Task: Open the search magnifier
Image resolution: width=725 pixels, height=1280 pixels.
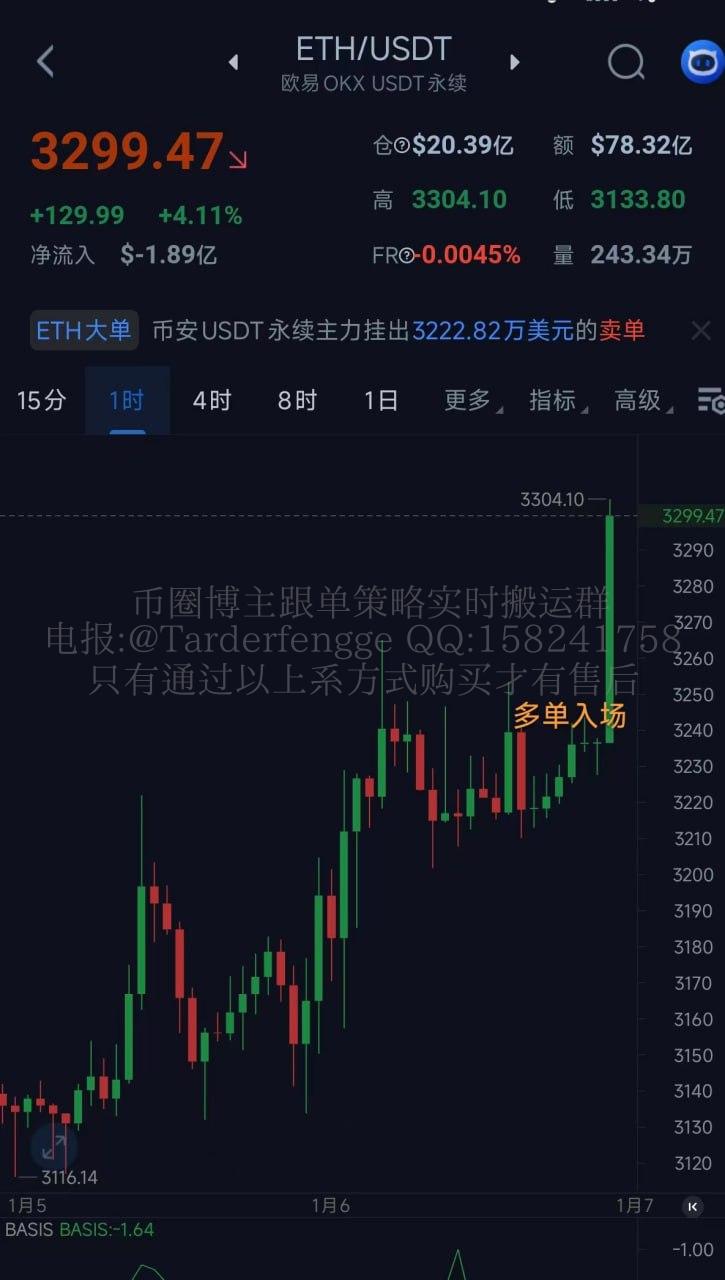Action: pos(626,62)
